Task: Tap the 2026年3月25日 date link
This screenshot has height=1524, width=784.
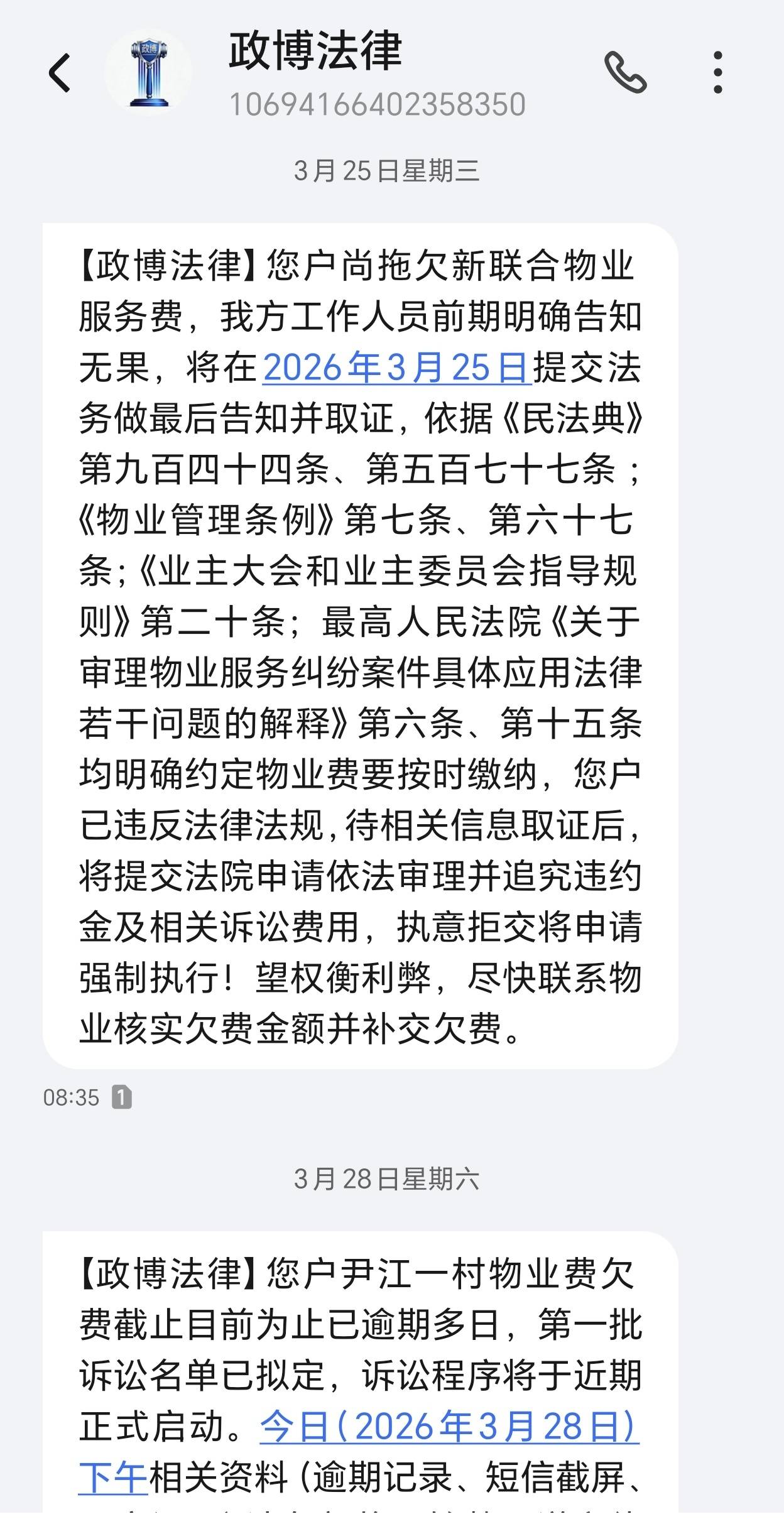Action: (x=397, y=367)
